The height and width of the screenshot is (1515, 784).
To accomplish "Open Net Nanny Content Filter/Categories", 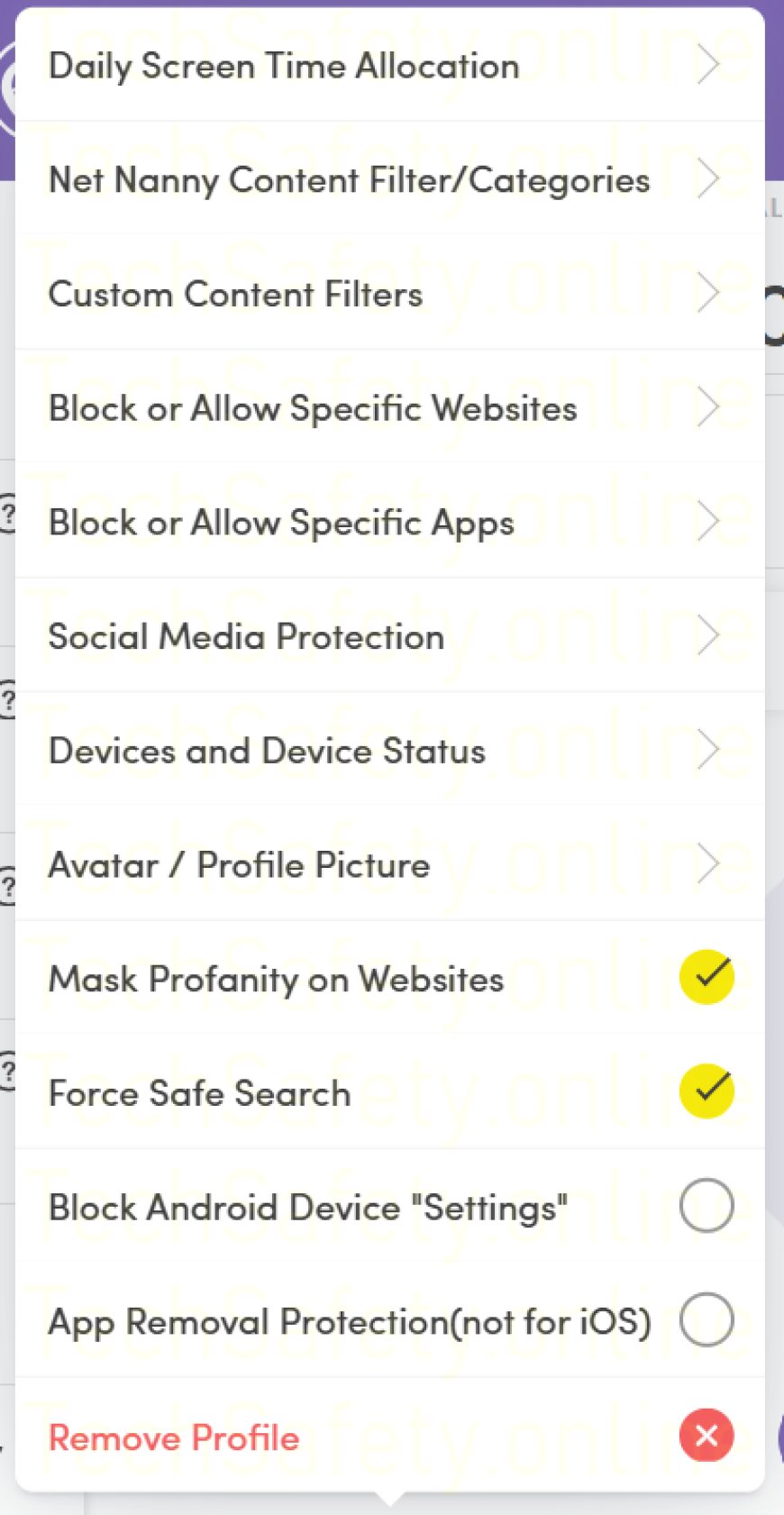I will coord(389,180).
